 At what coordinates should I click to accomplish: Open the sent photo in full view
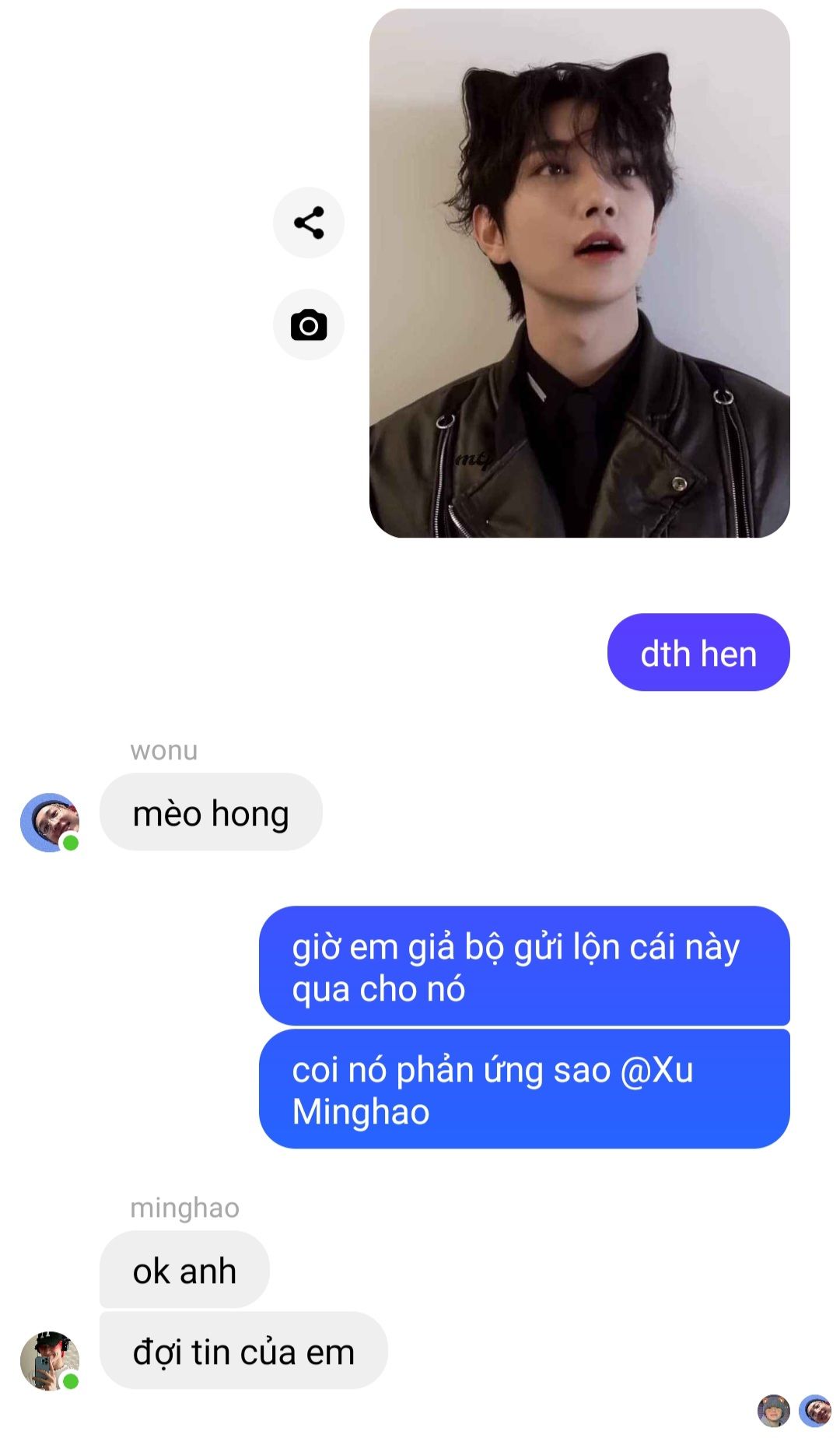tap(579, 273)
